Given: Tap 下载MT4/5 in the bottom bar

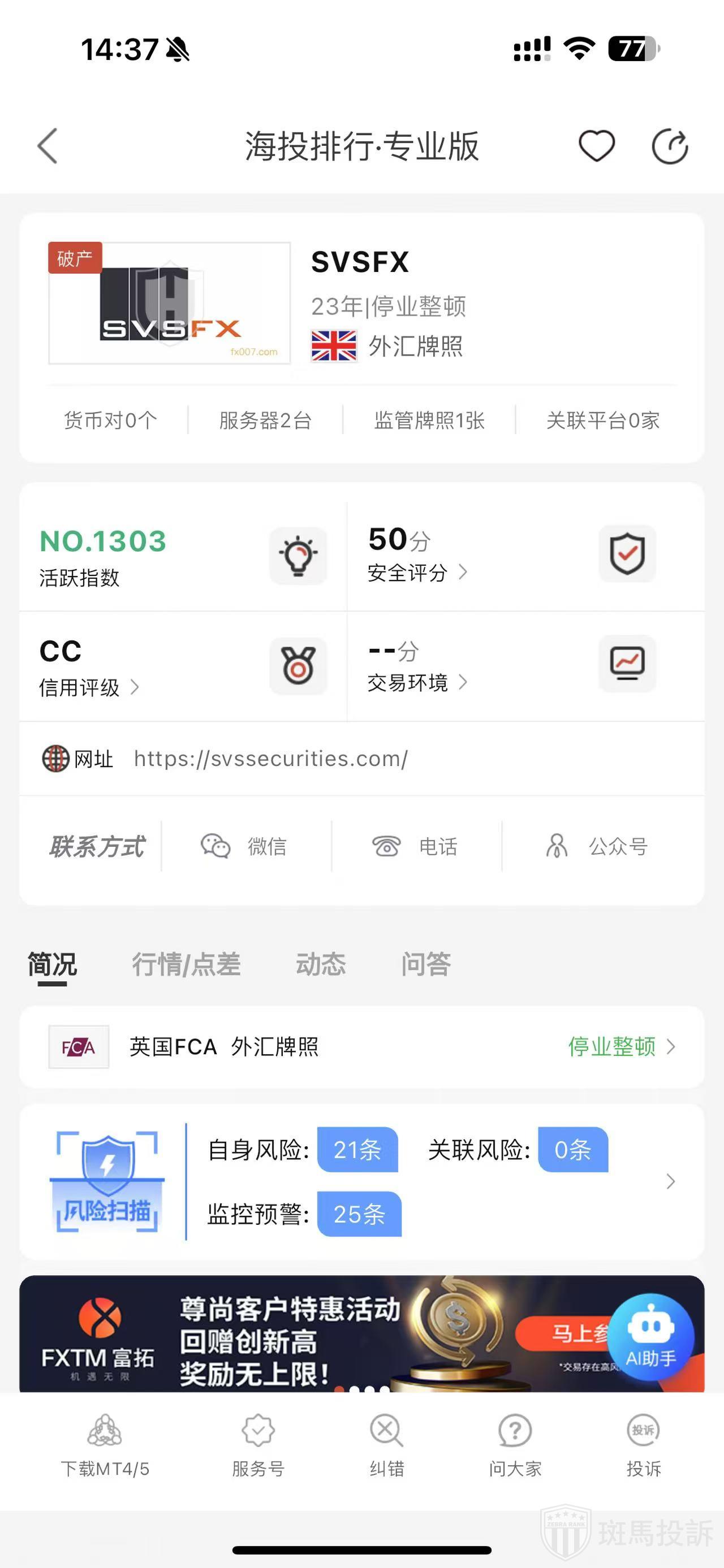Looking at the screenshot, I should [x=105, y=1446].
